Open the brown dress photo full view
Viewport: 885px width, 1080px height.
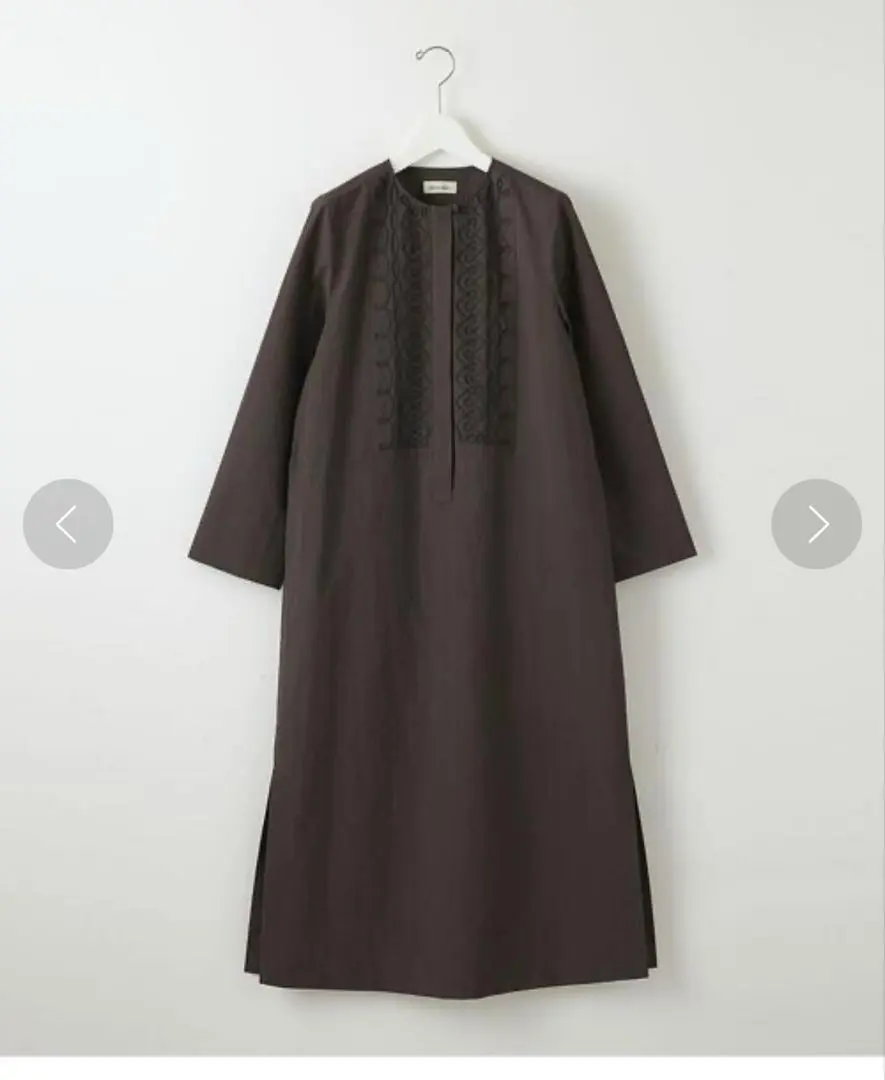(442, 600)
